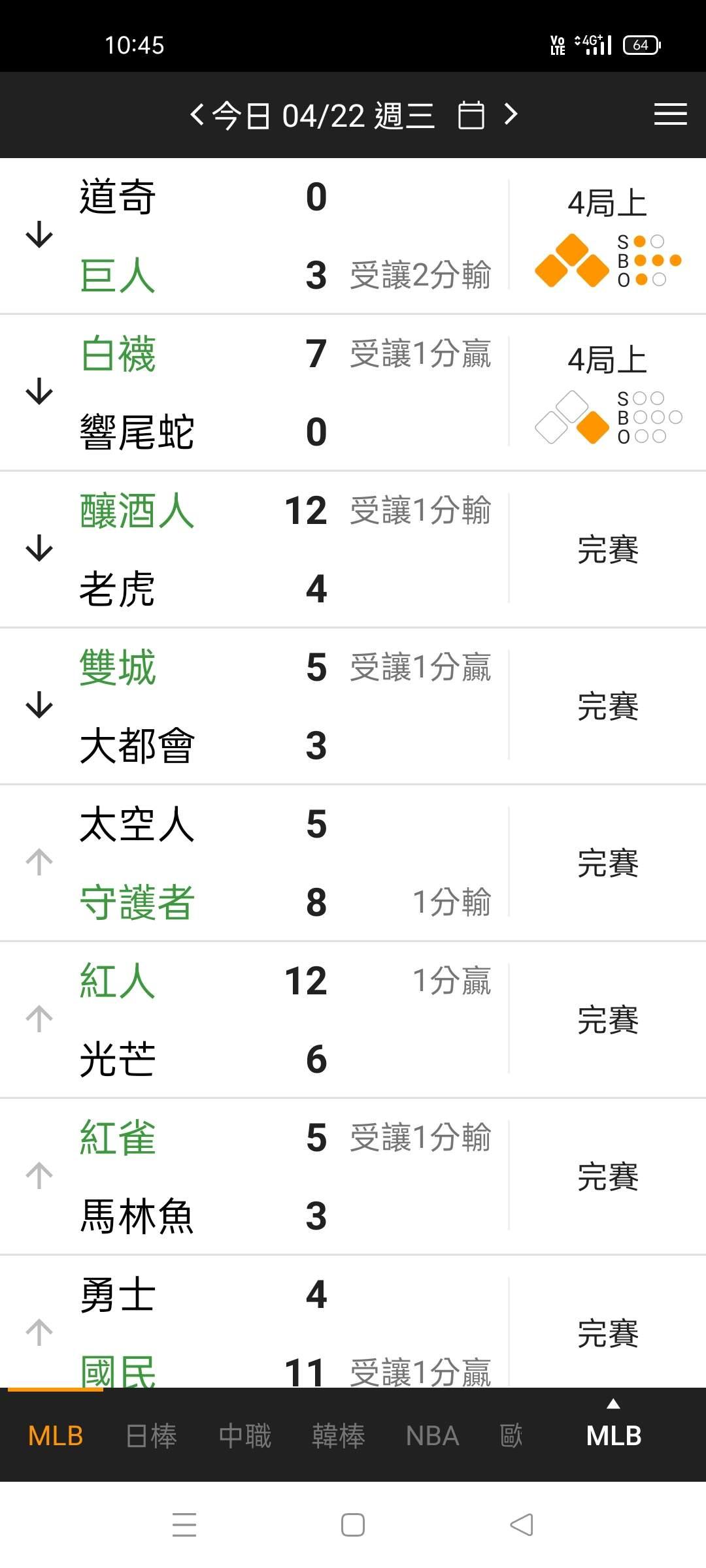Open the calendar date picker
The image size is (706, 1568).
[471, 115]
